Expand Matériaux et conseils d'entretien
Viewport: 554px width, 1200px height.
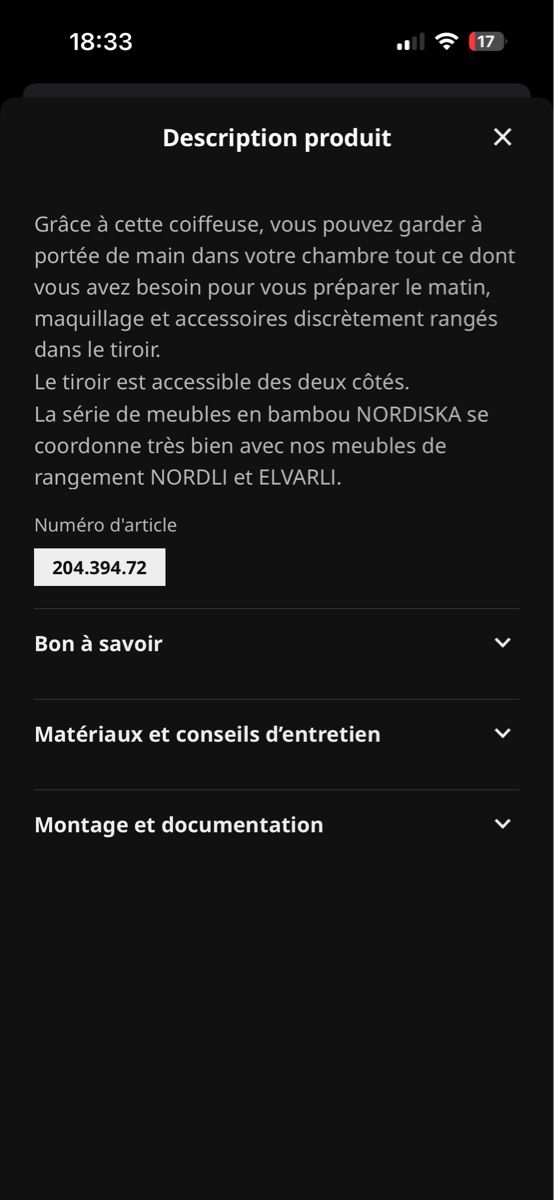click(x=277, y=734)
